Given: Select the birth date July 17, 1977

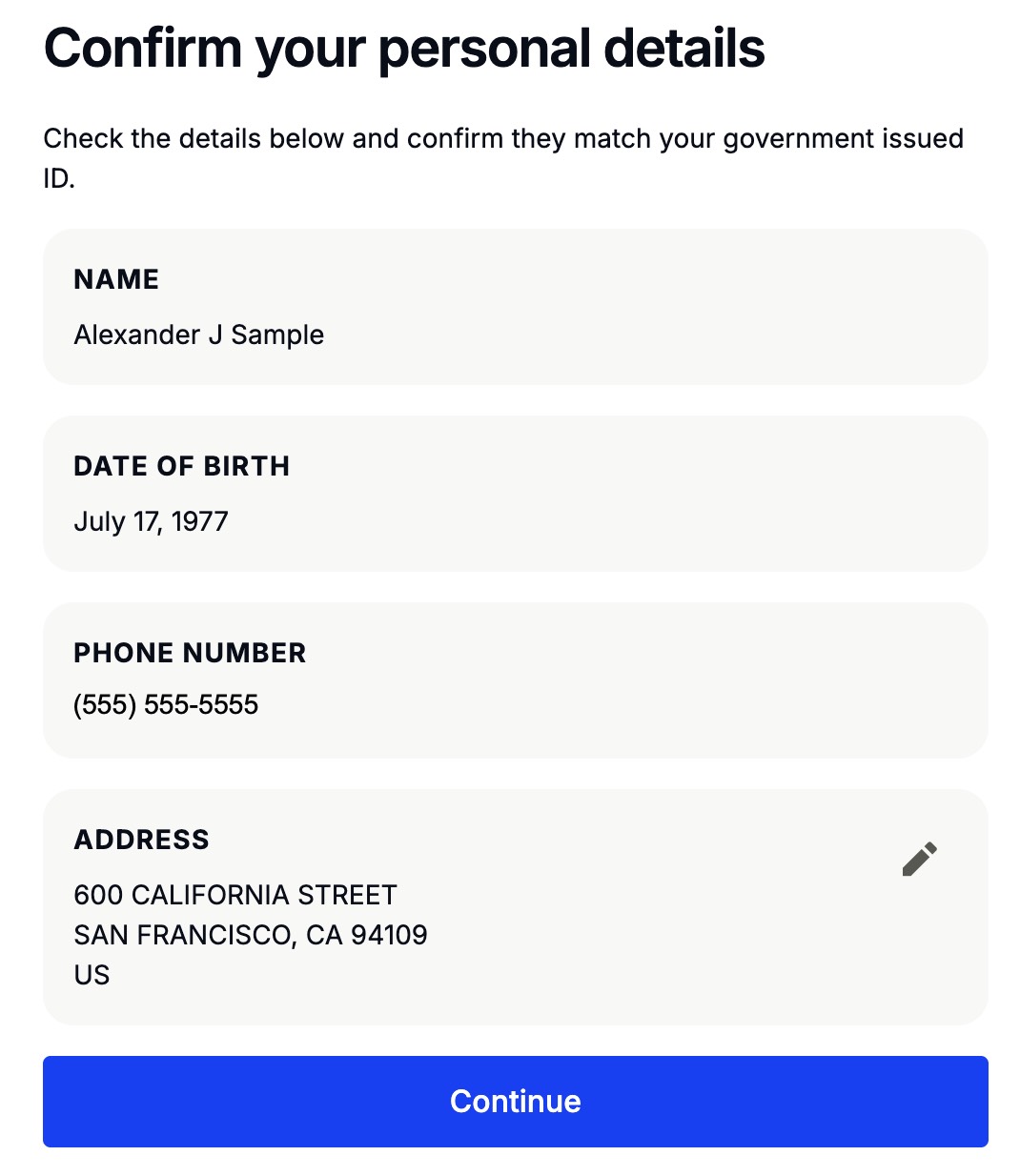Looking at the screenshot, I should pos(152,521).
